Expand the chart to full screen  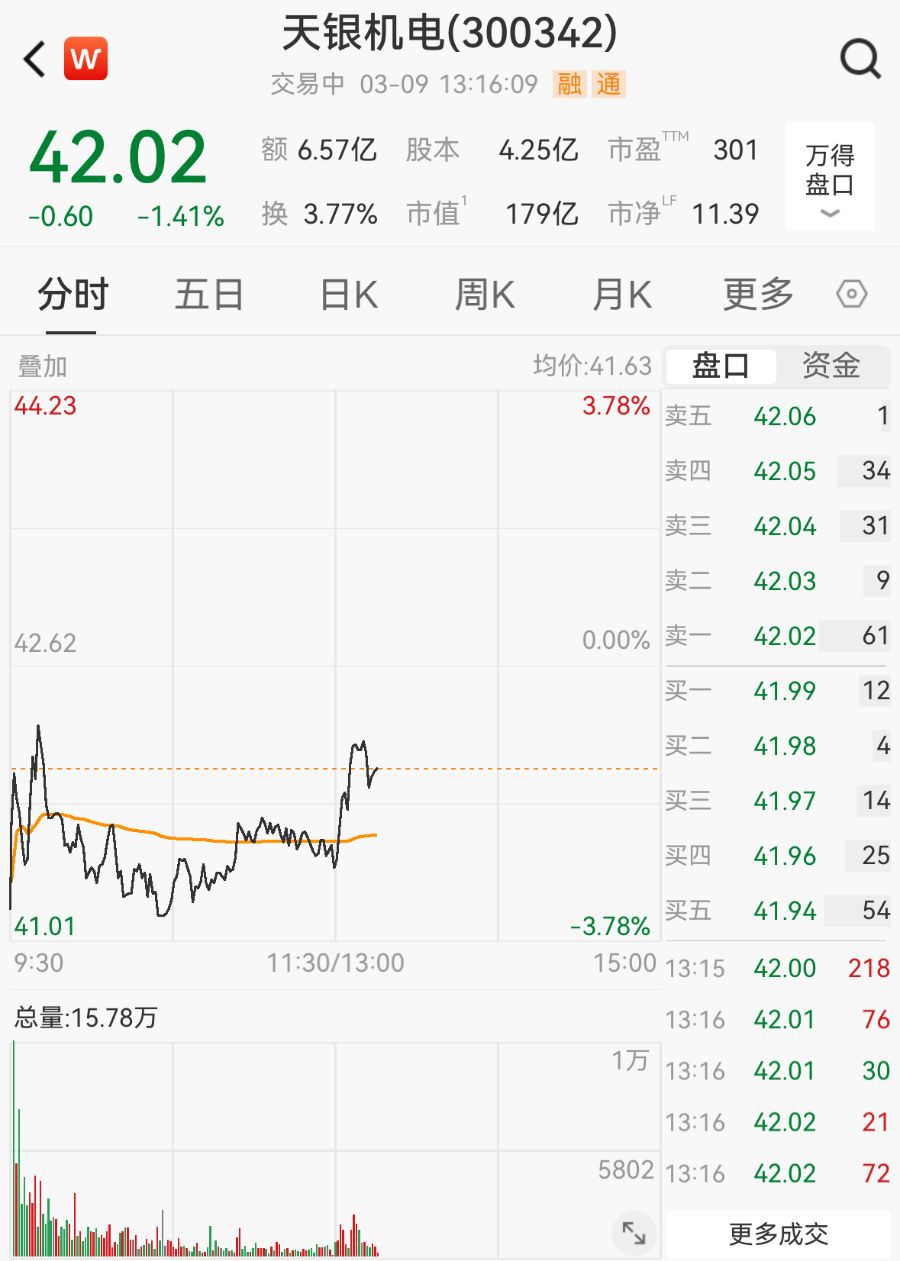coord(633,1232)
